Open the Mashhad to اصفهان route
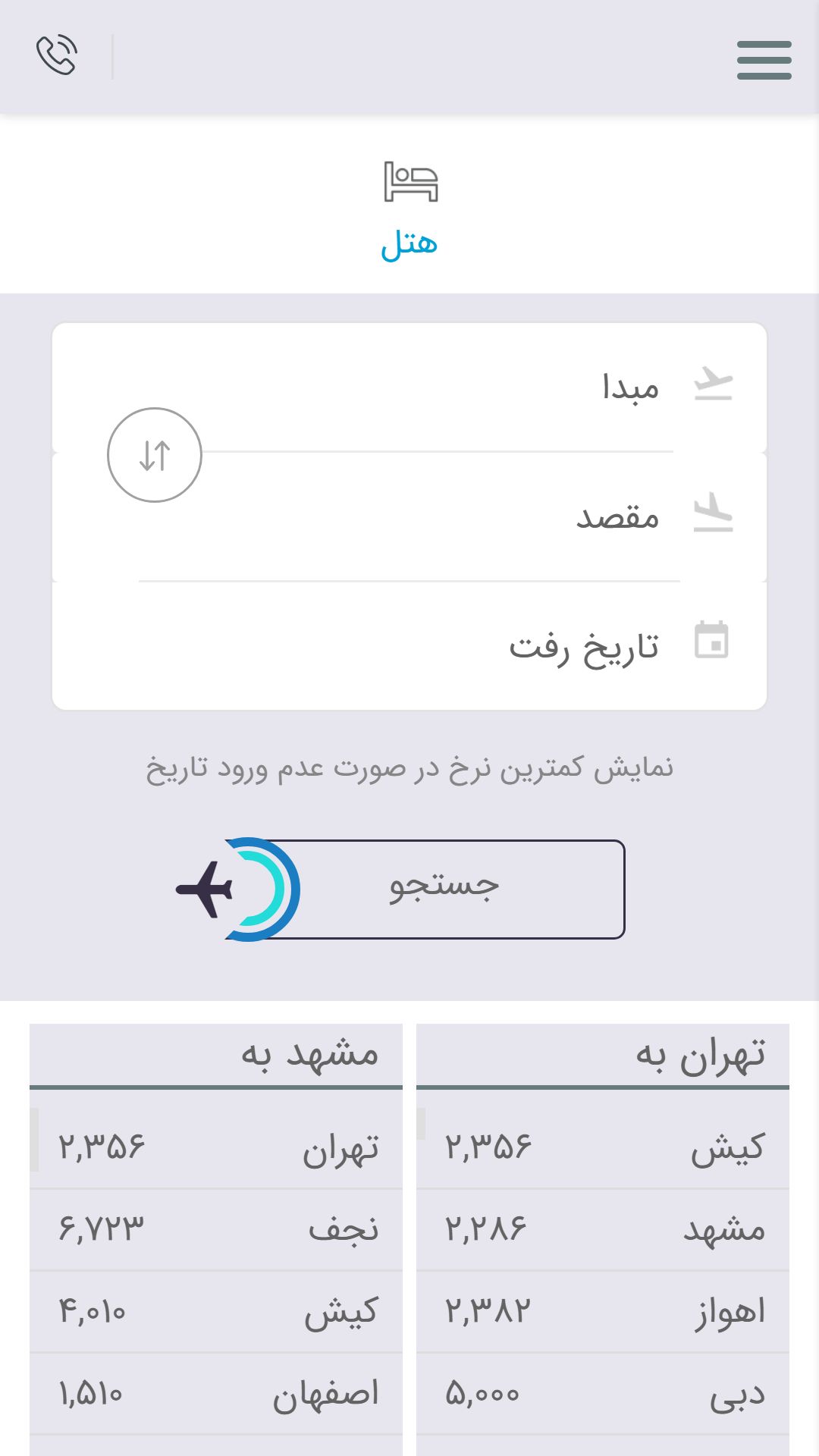 click(x=216, y=1394)
